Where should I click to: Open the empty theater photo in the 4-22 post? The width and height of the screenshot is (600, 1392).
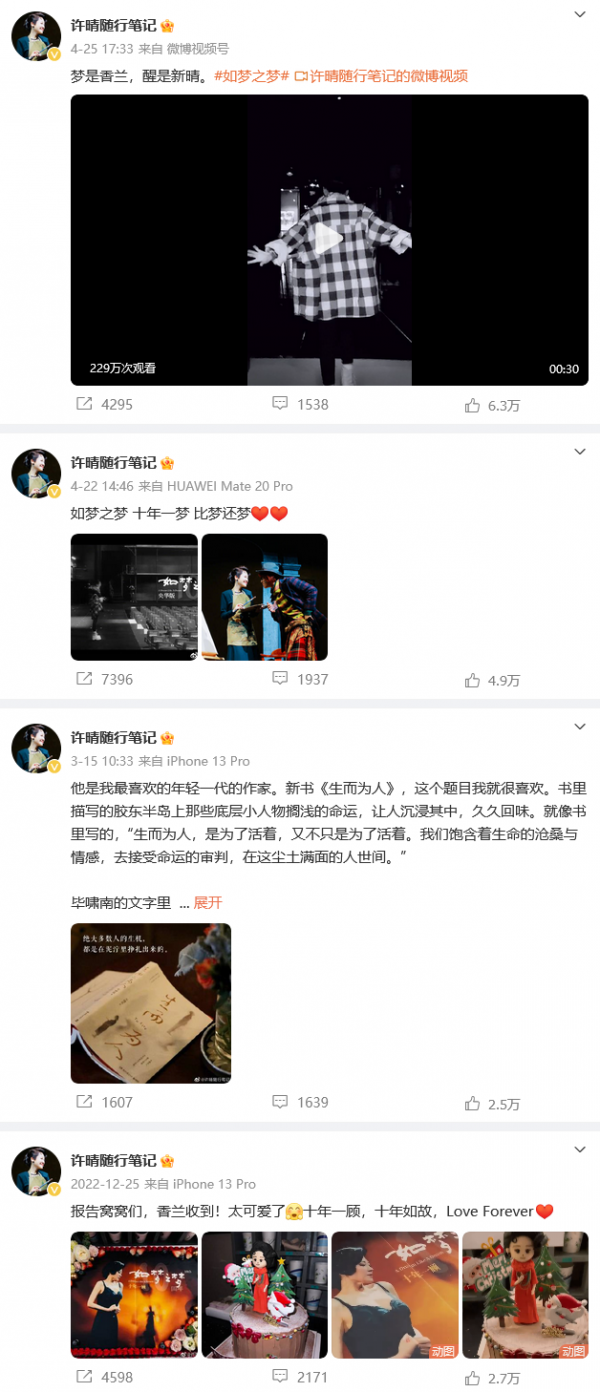(x=134, y=597)
